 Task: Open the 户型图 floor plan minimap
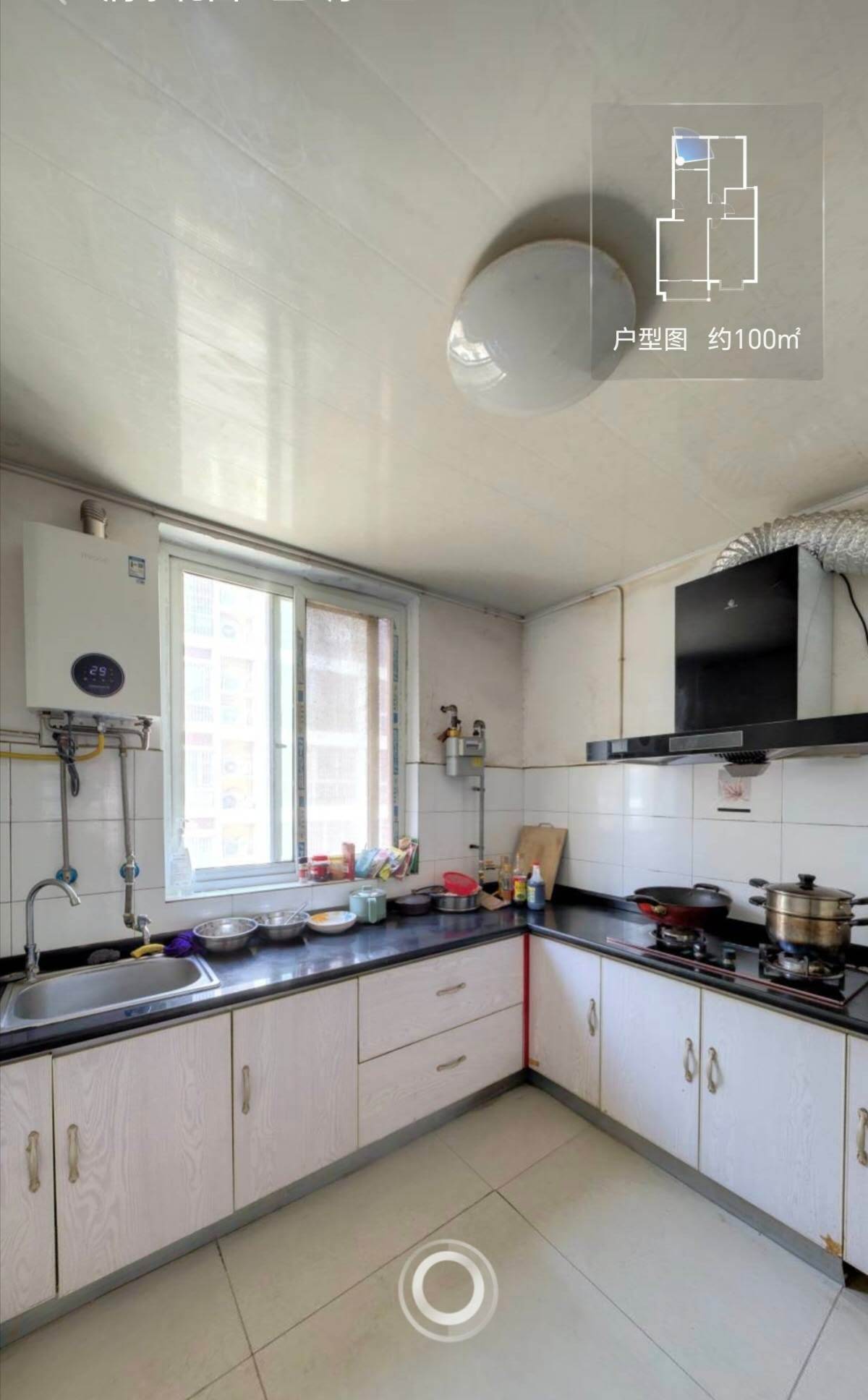click(x=707, y=241)
